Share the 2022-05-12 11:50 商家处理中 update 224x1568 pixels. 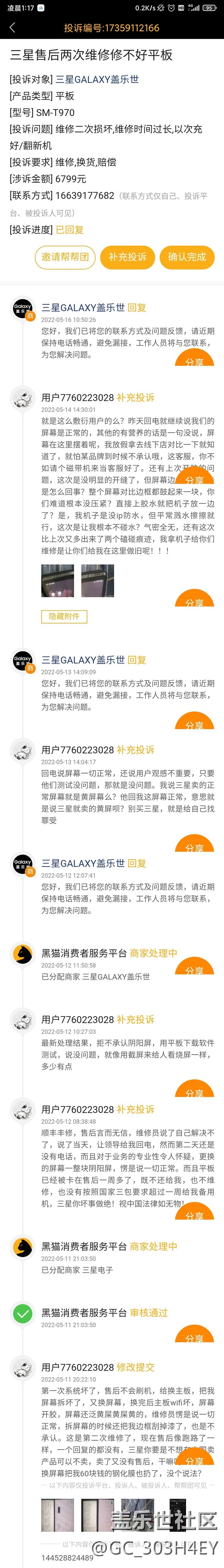click(x=195, y=970)
